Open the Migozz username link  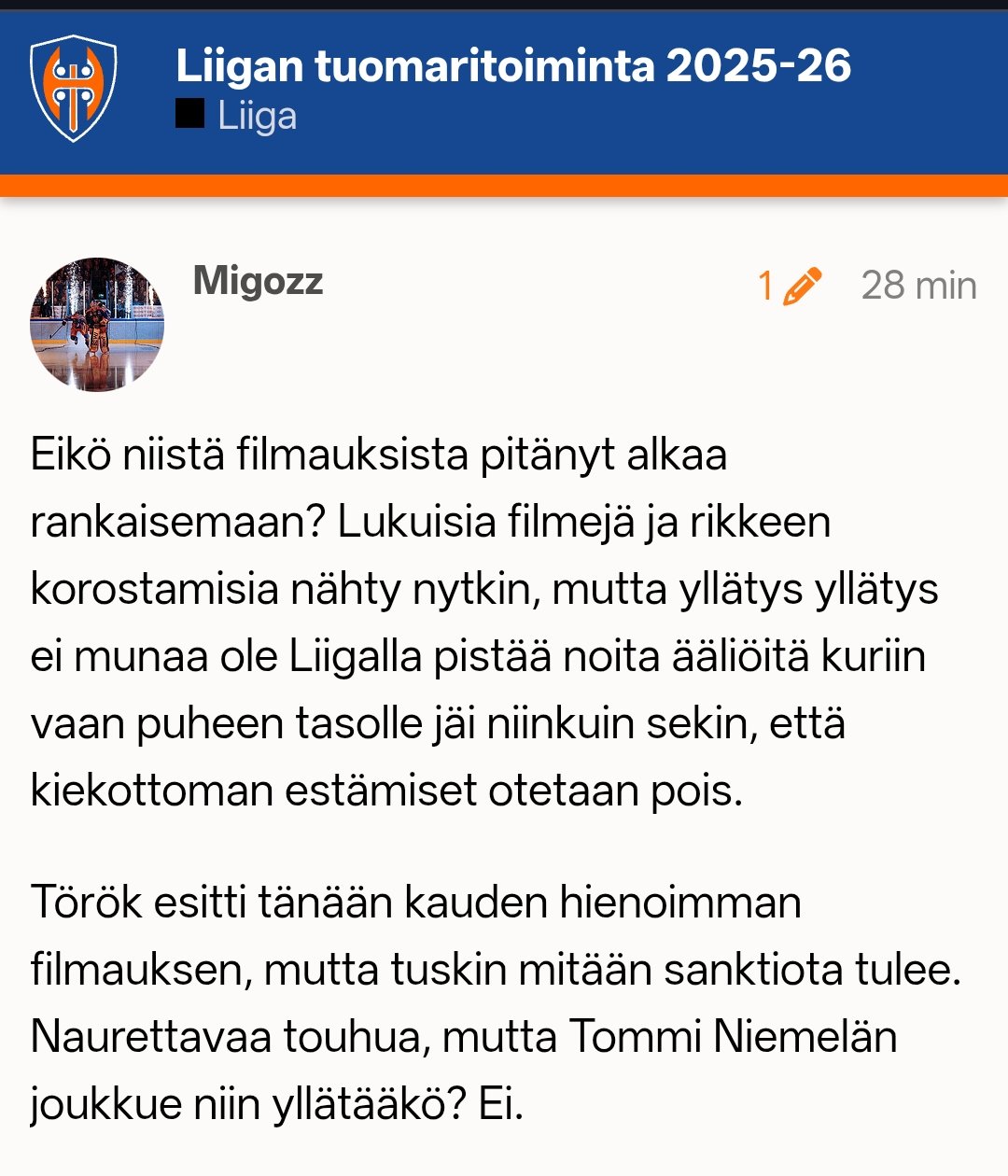click(x=258, y=281)
